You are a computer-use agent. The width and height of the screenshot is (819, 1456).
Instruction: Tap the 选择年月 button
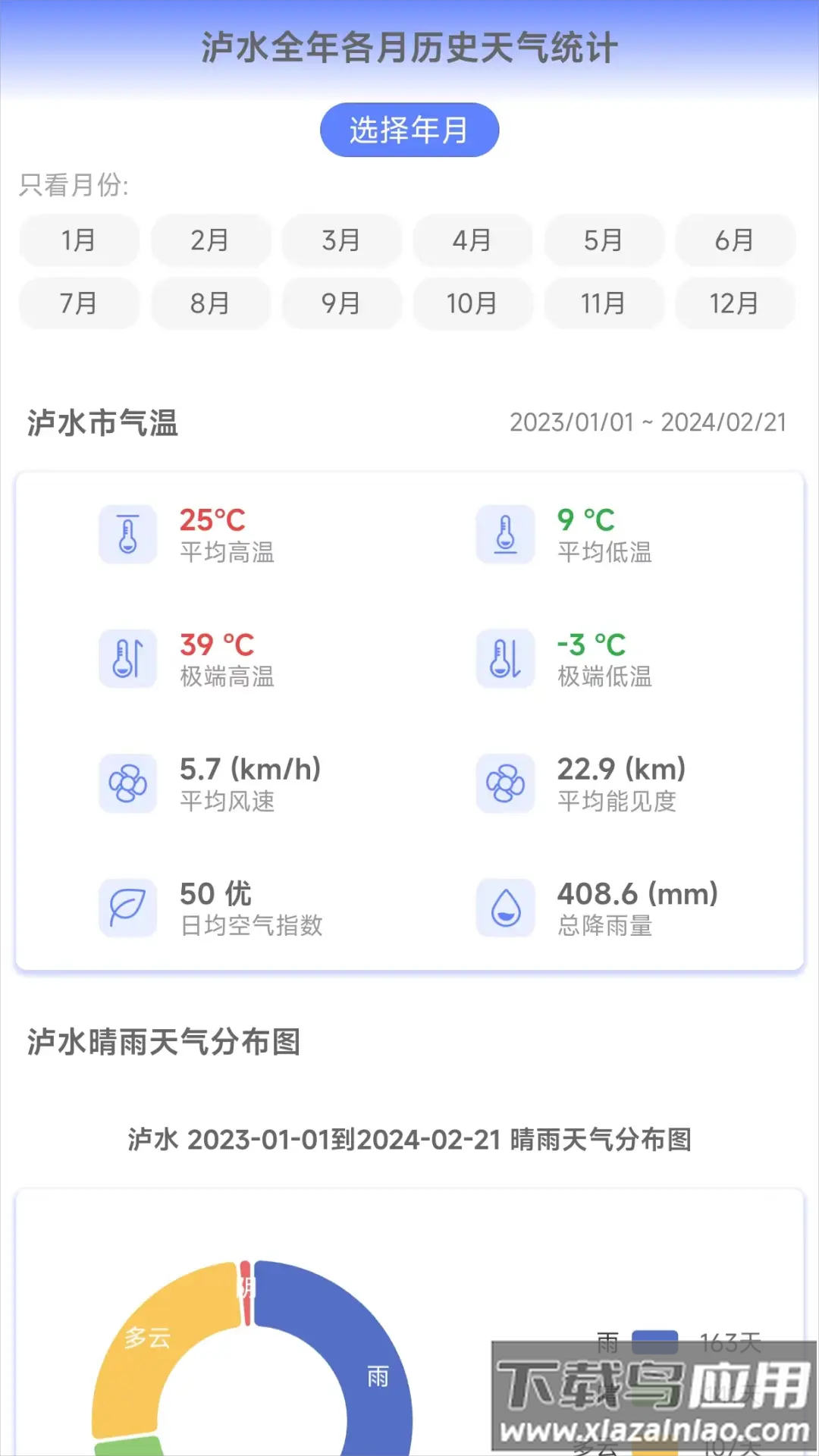click(409, 130)
